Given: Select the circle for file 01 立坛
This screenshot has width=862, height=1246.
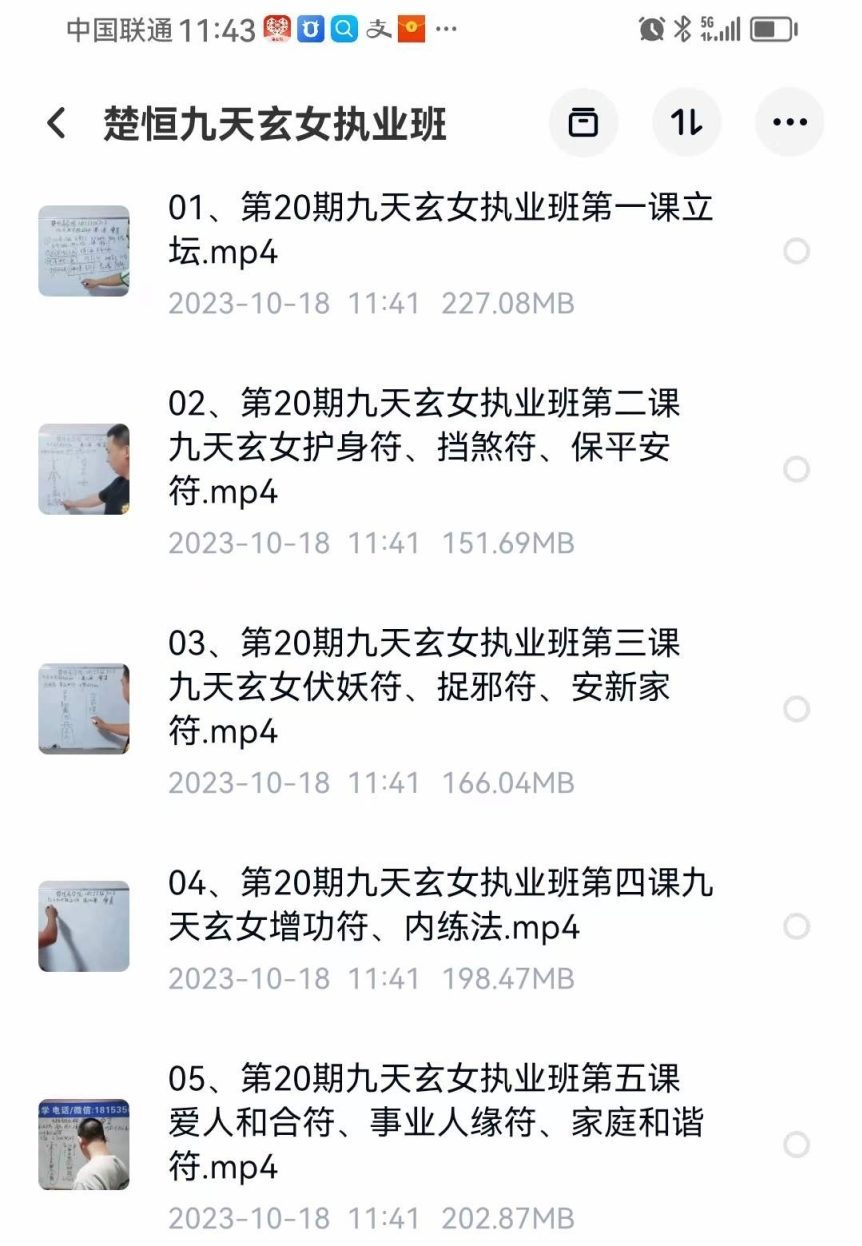Looking at the screenshot, I should pyautogui.click(x=796, y=251).
